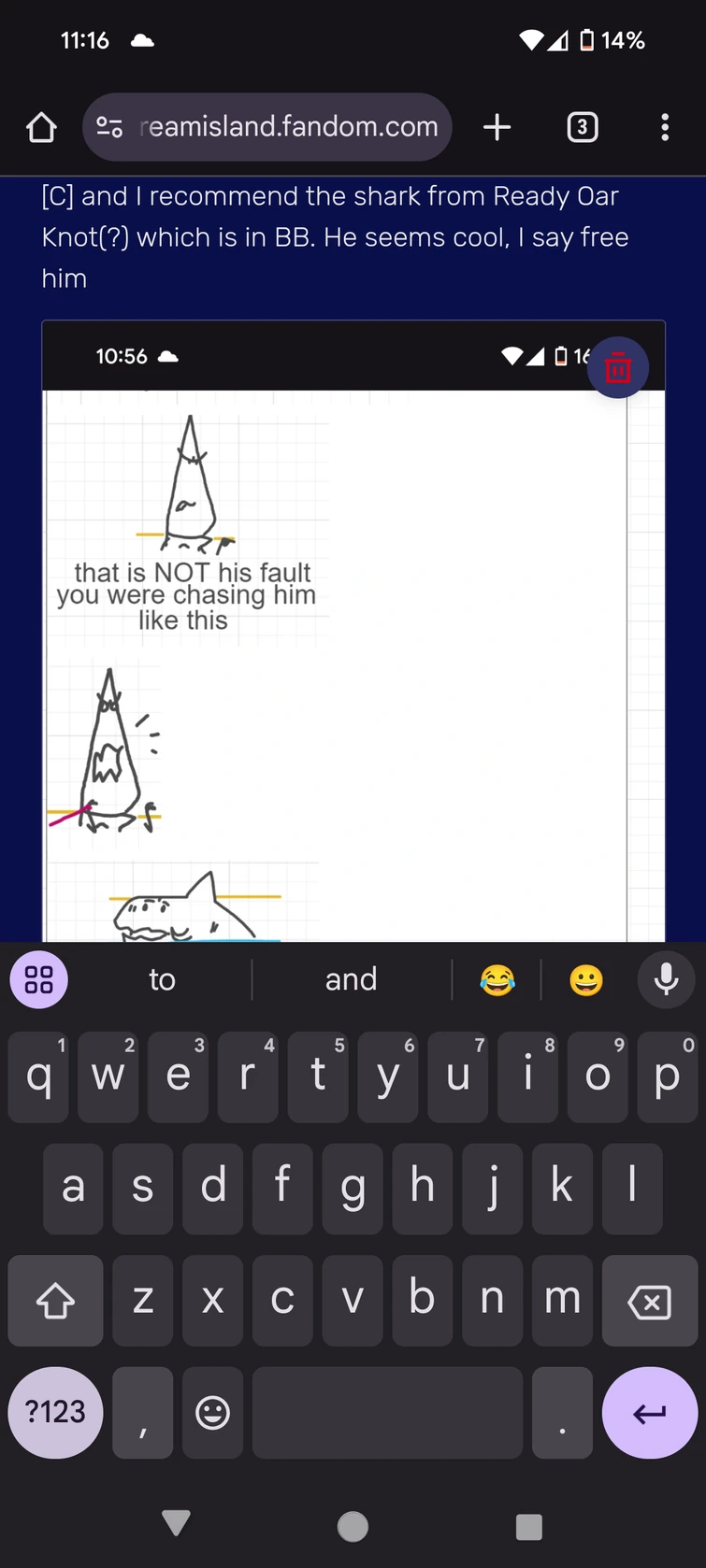
Task: Open the tab switcher showing 3 tabs
Action: click(582, 127)
